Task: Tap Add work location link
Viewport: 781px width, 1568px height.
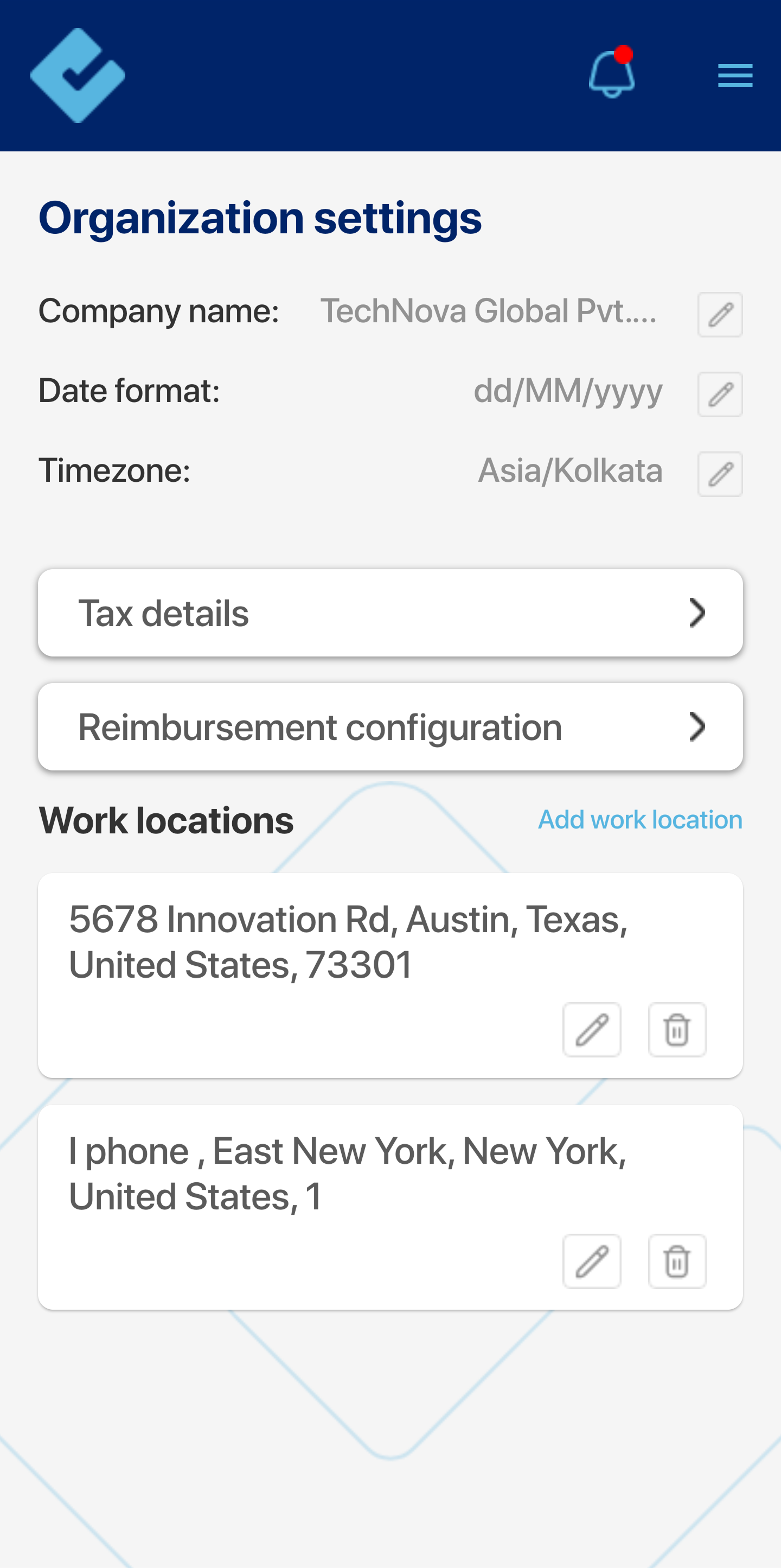Action: click(x=640, y=820)
